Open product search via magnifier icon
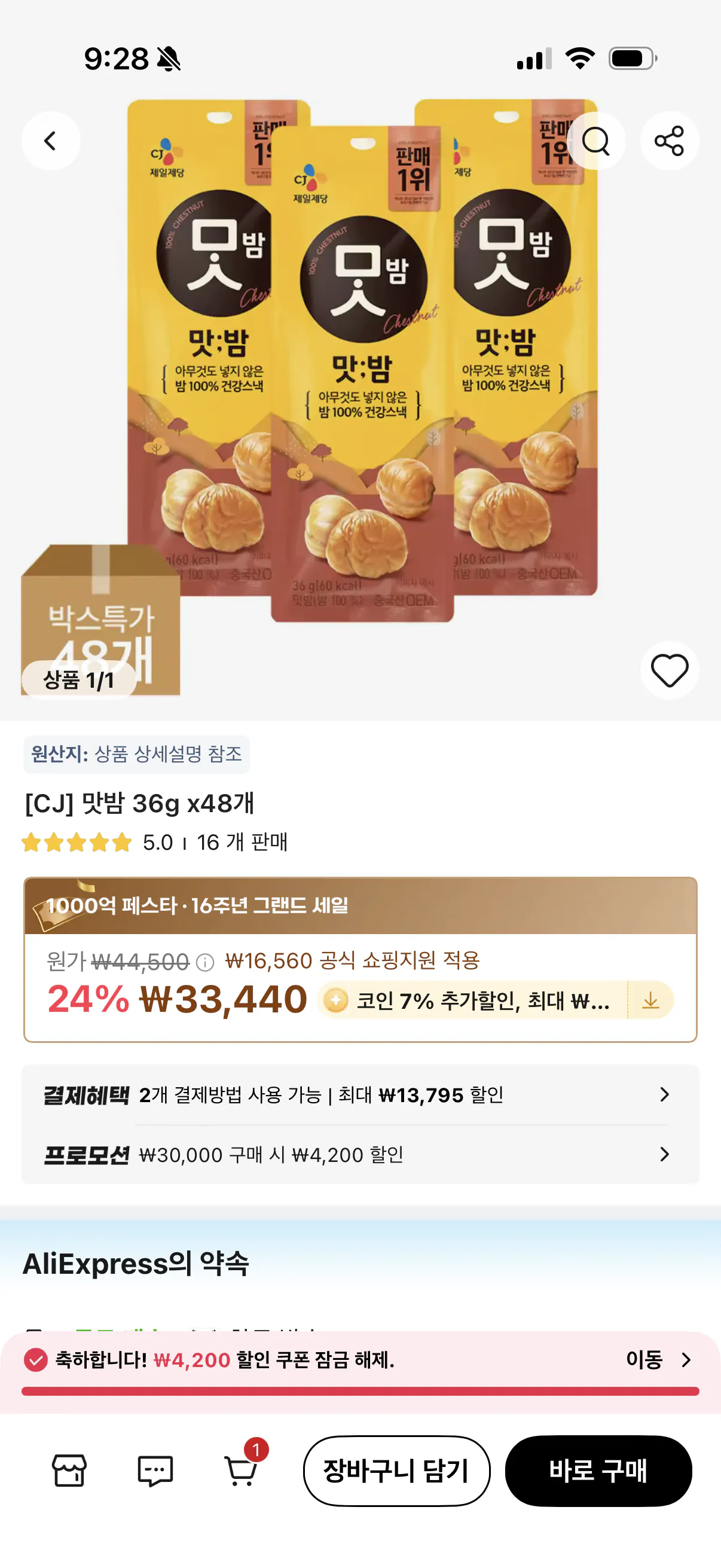Image resolution: width=721 pixels, height=1568 pixels. pos(597,140)
